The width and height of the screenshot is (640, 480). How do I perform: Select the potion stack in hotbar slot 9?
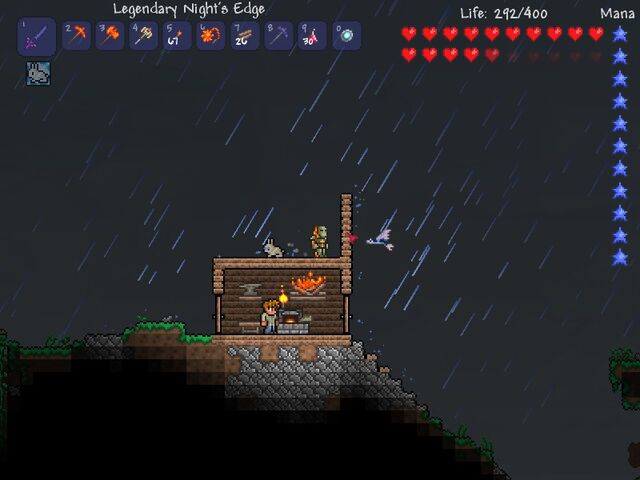click(x=313, y=36)
